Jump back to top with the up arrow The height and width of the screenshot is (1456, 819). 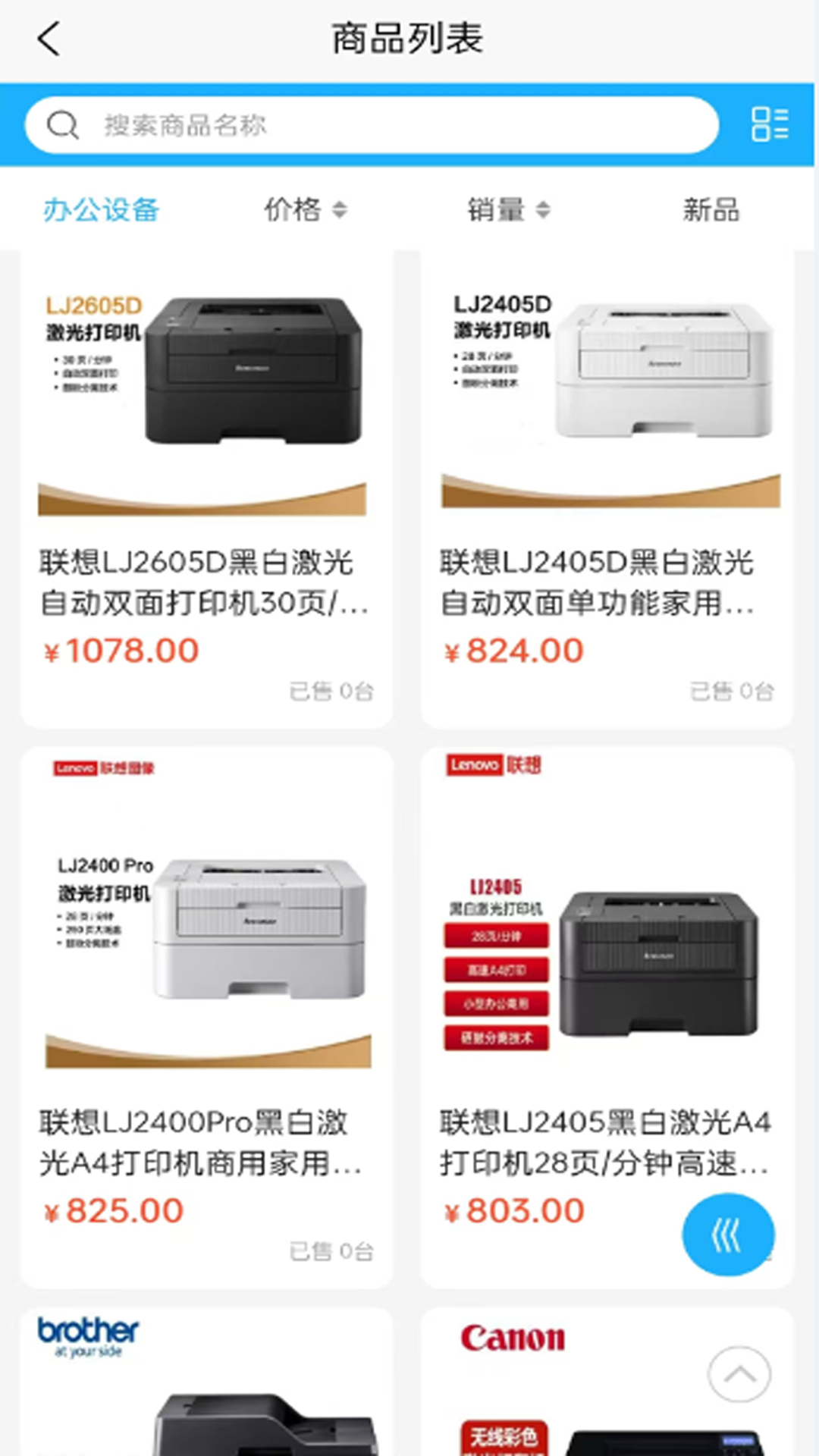pyautogui.click(x=739, y=1374)
